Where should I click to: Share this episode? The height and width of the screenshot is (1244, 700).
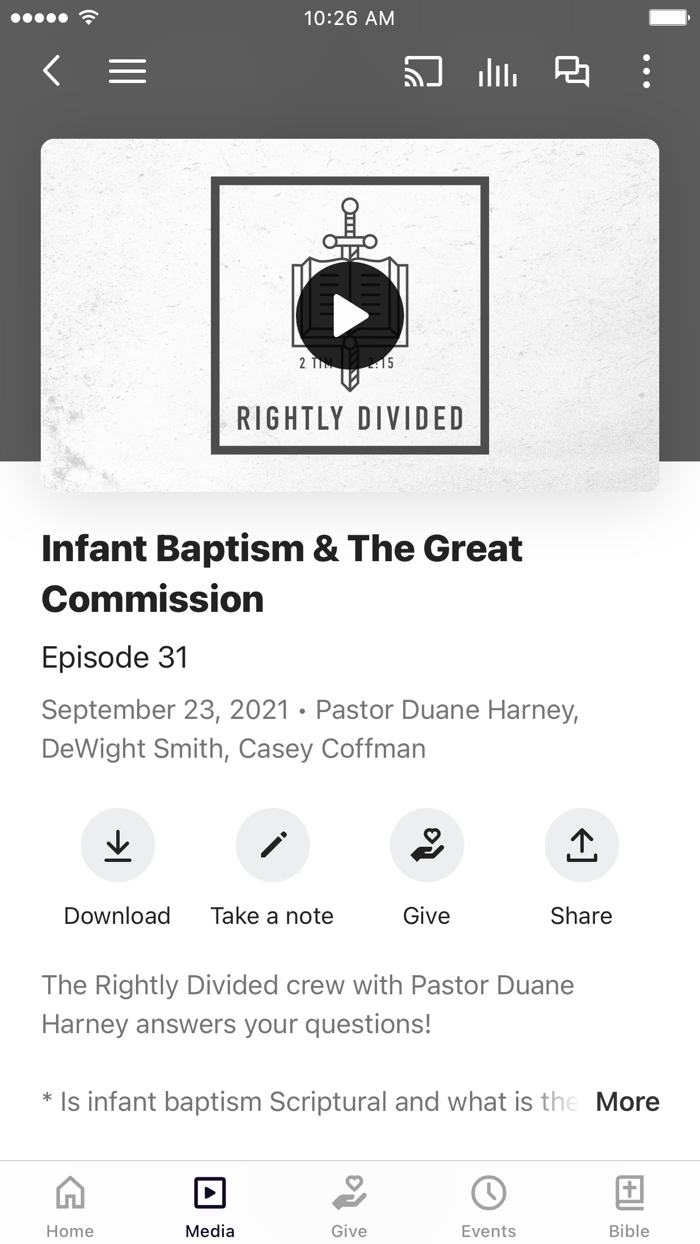tap(581, 846)
